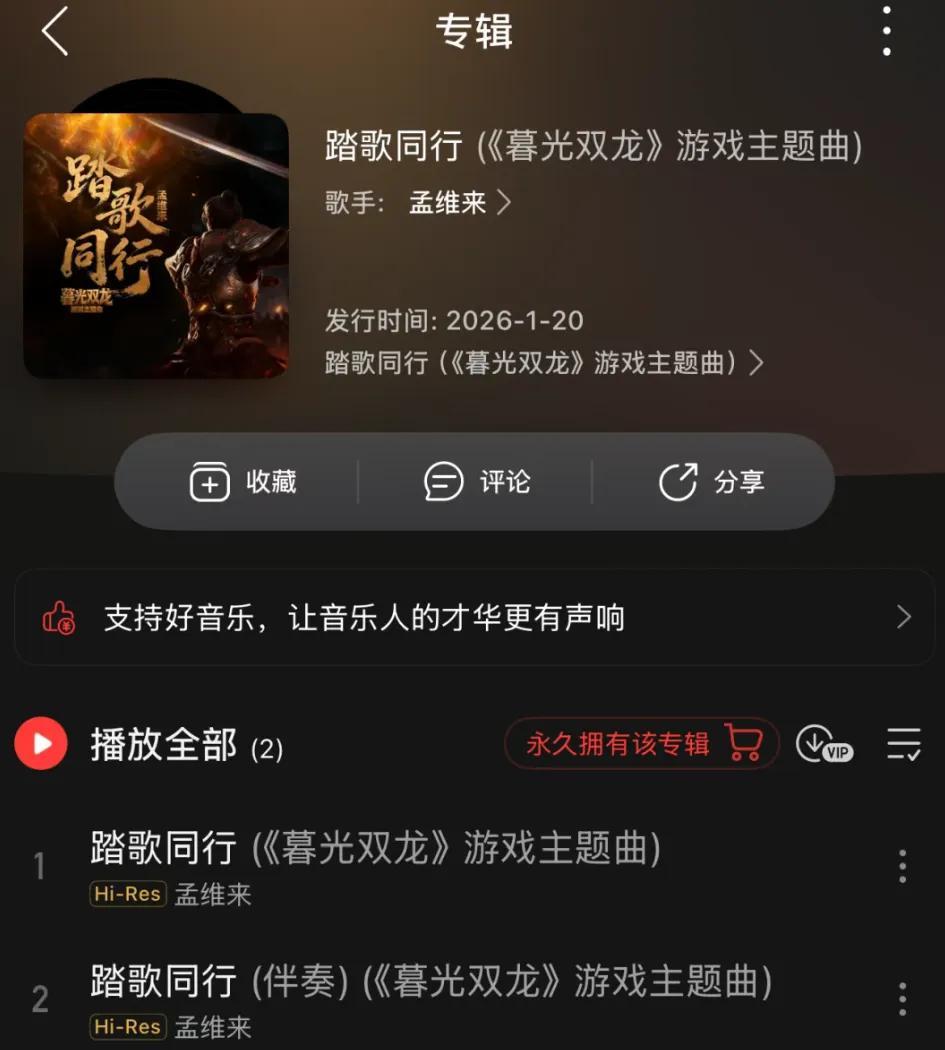Download all tracks with the VIP icon
945x1050 pixels.
pos(823,744)
